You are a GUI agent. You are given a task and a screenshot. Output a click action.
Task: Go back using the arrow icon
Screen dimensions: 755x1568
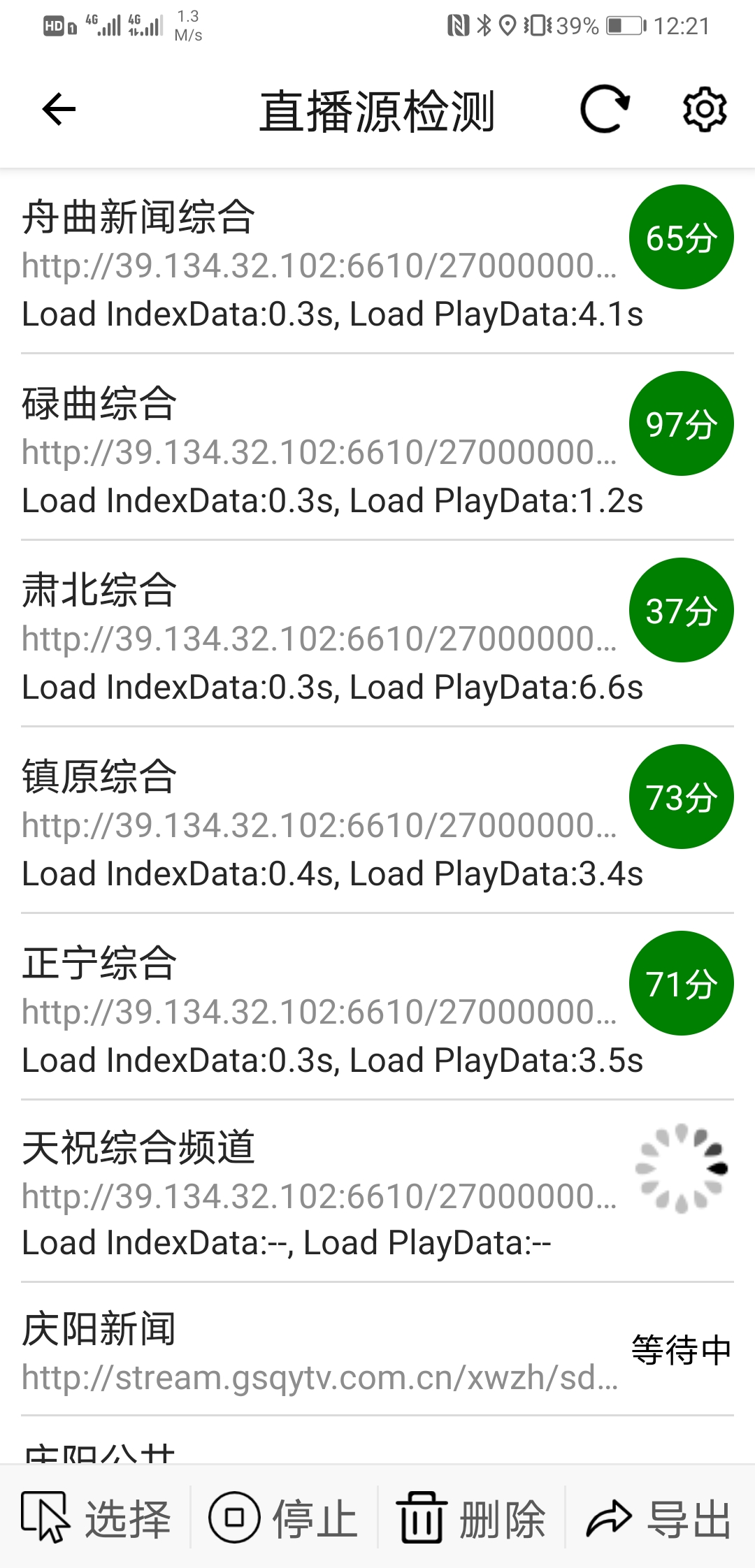pos(59,110)
